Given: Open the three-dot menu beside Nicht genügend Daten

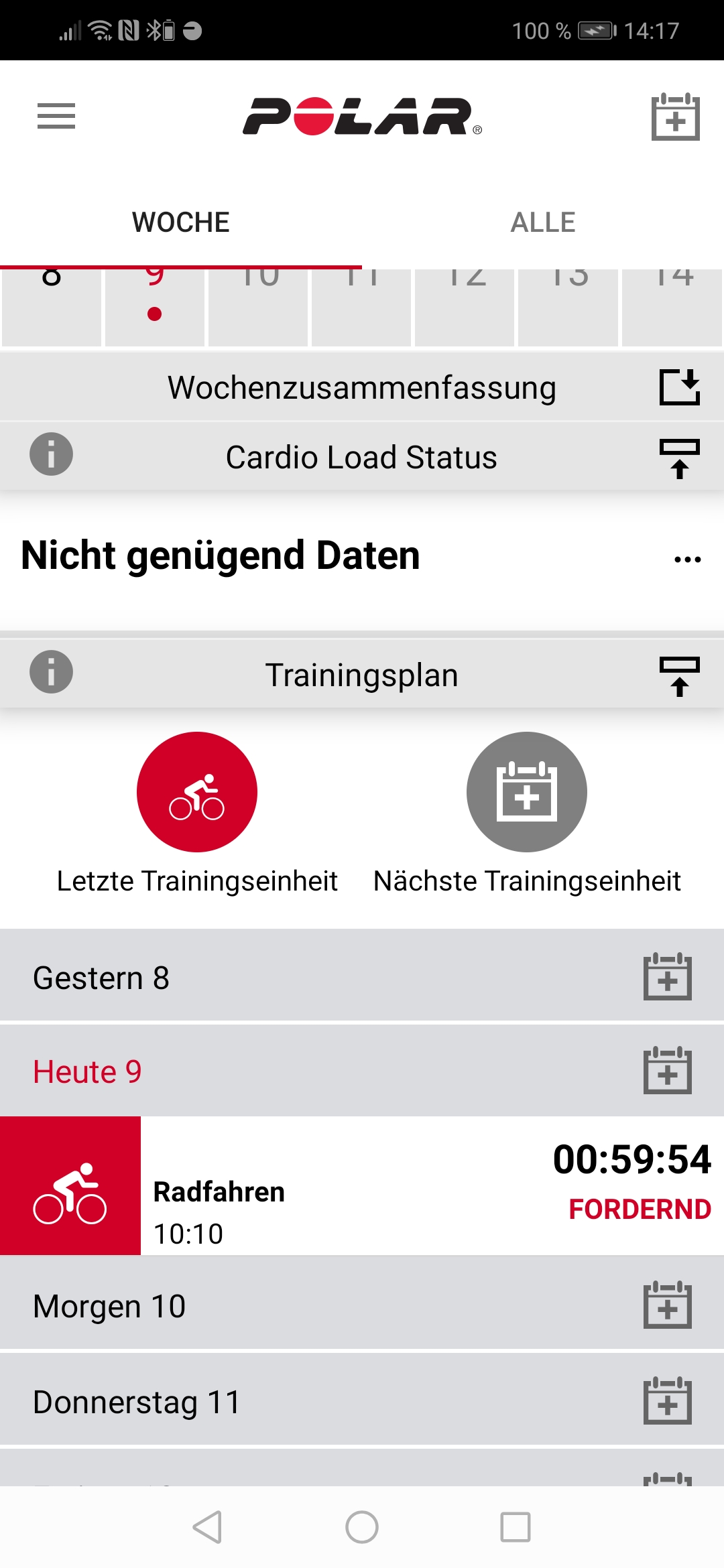Looking at the screenshot, I should click(687, 559).
